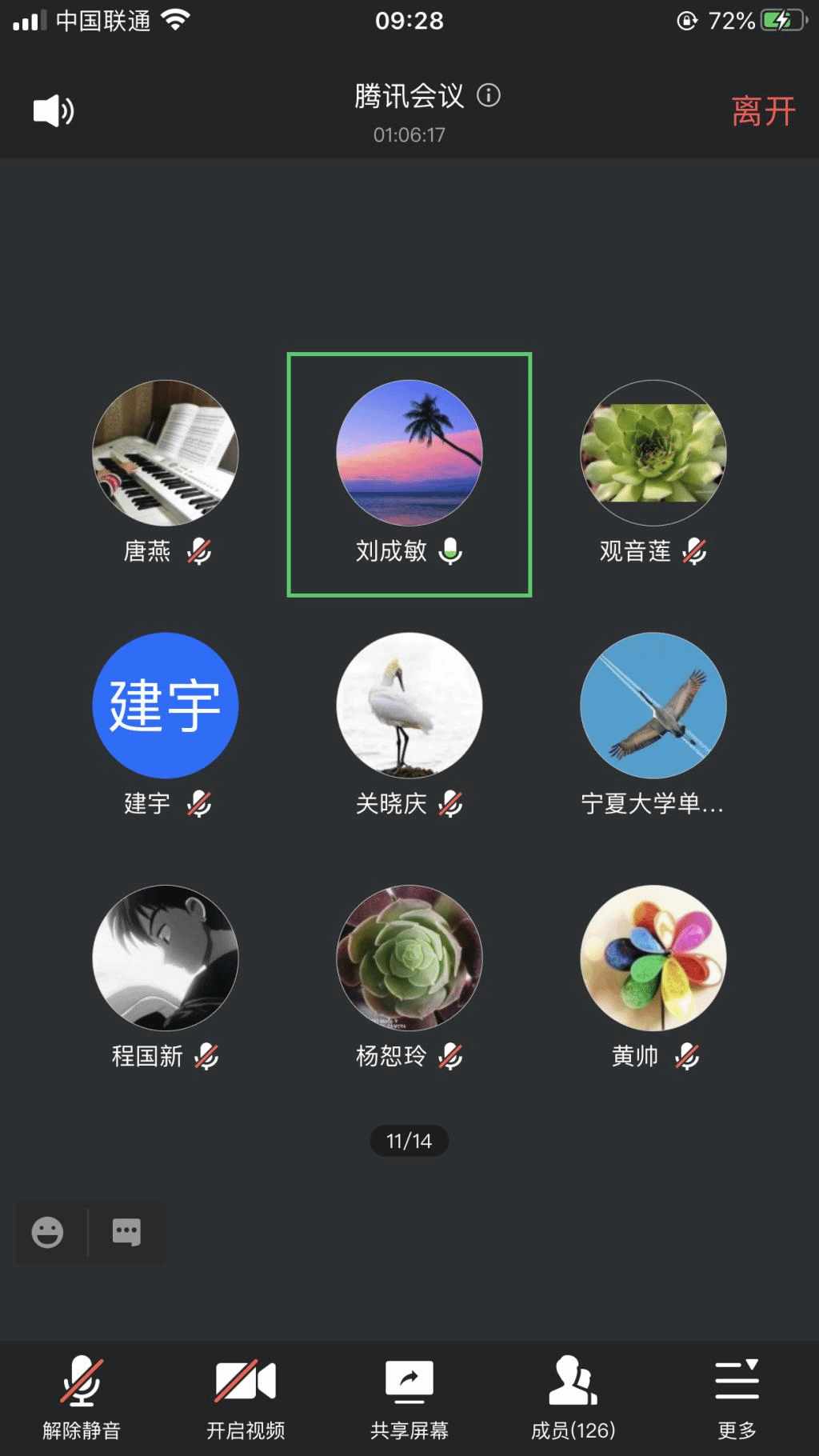
Task: Tap 程国新's participant avatar
Action: click(x=166, y=958)
